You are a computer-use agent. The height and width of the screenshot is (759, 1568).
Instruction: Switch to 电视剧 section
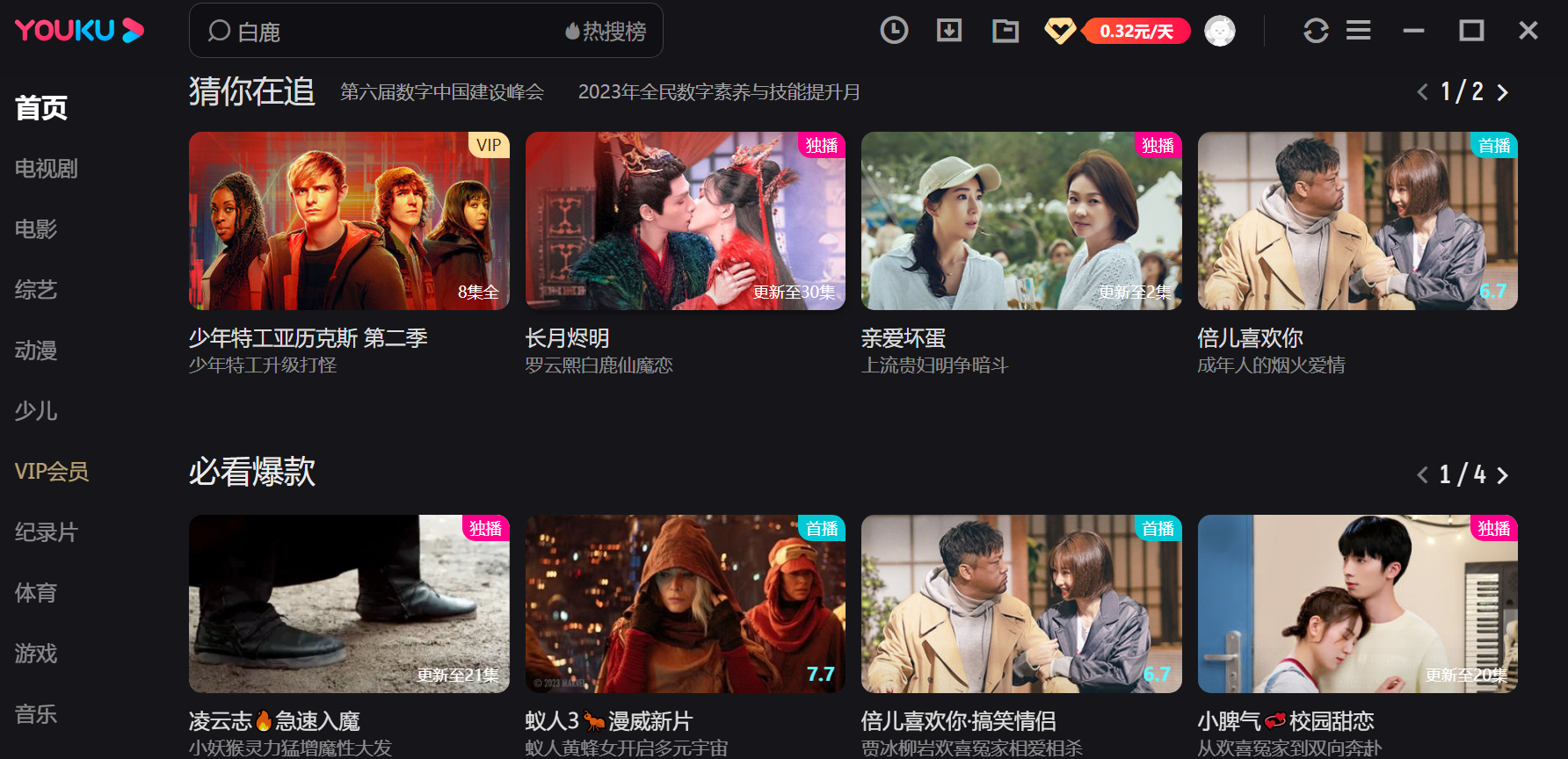coord(46,169)
